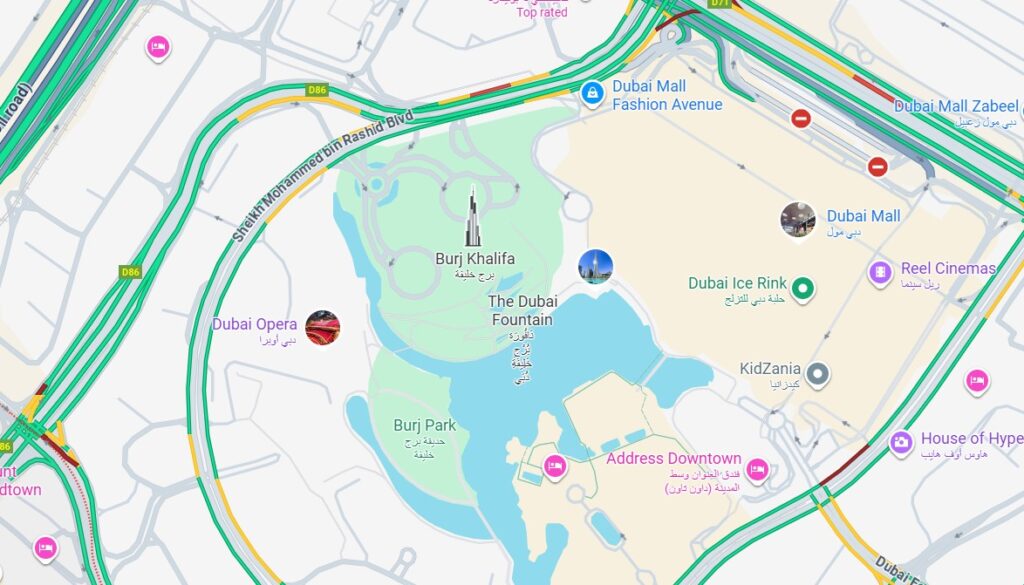Tap the House of Hype camera pin

pyautogui.click(x=901, y=442)
